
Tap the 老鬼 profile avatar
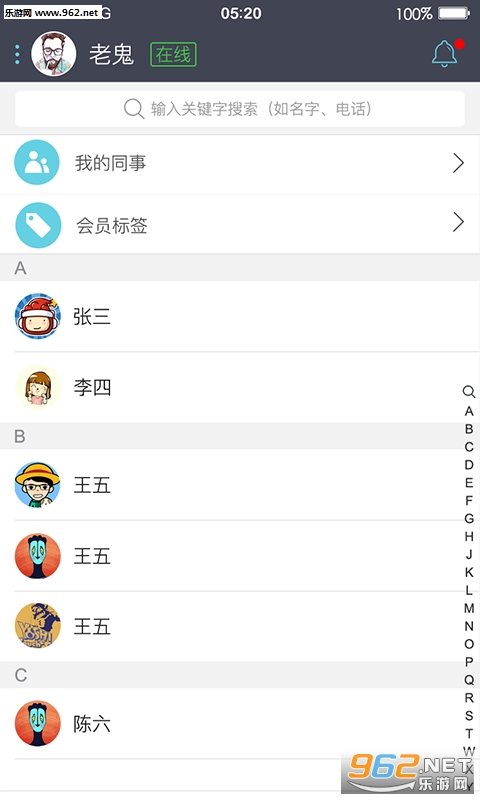tap(54, 54)
